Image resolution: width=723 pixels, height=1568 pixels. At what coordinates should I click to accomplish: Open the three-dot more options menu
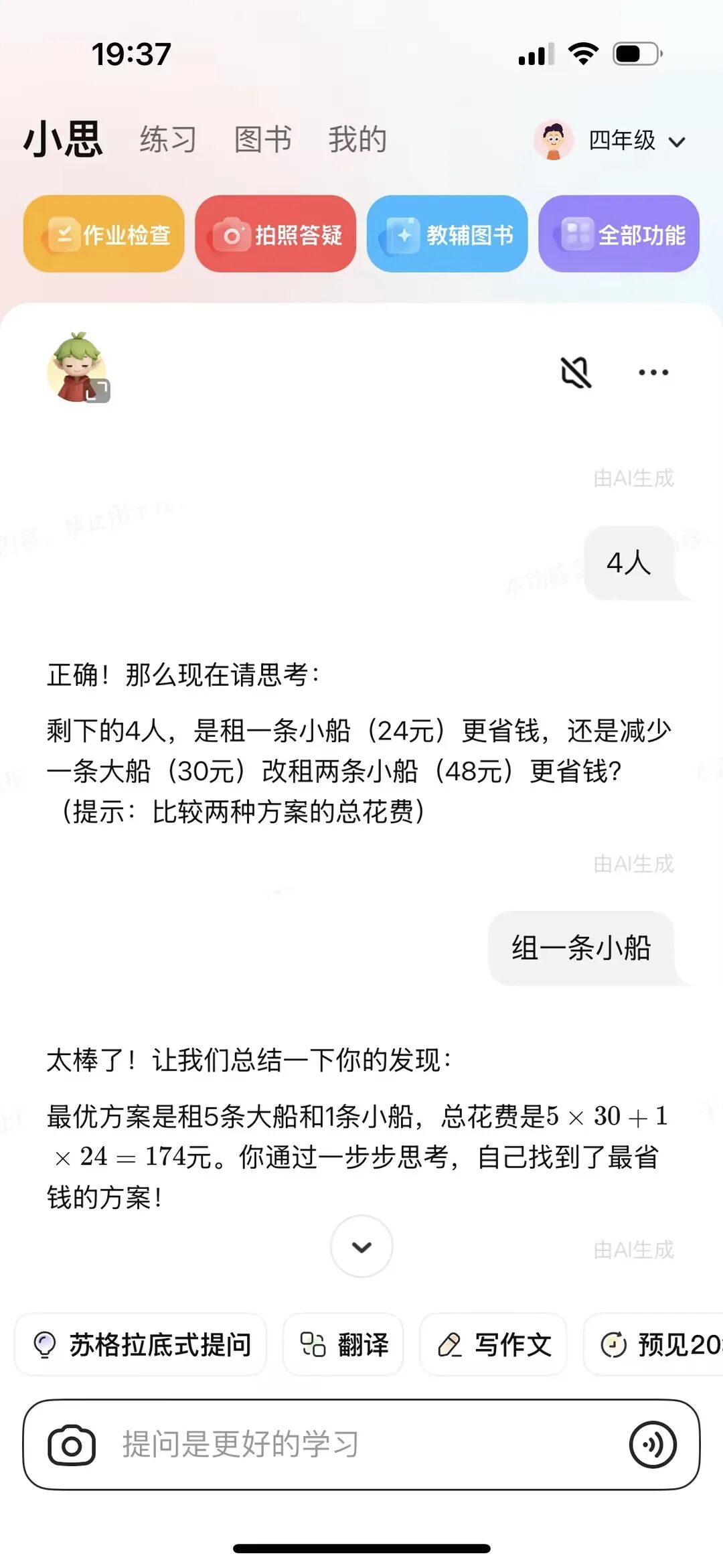tap(653, 372)
